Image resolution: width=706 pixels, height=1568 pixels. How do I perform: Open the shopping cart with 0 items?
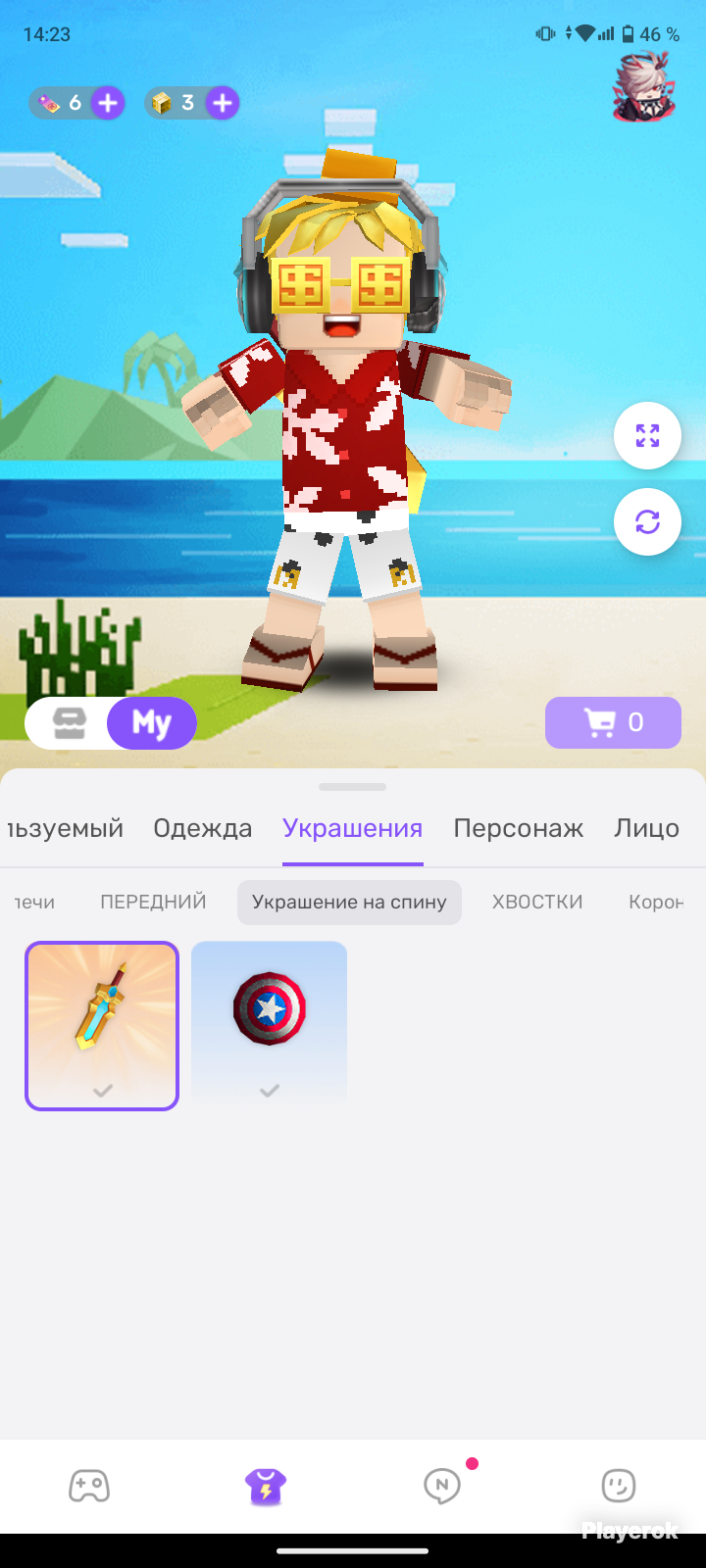pos(613,723)
